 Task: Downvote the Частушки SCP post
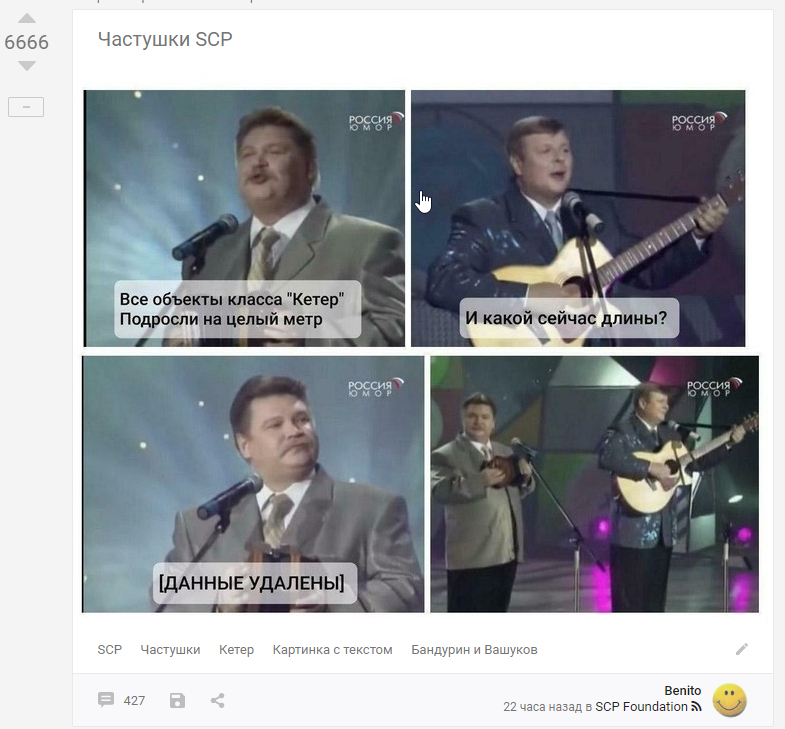click(27, 66)
